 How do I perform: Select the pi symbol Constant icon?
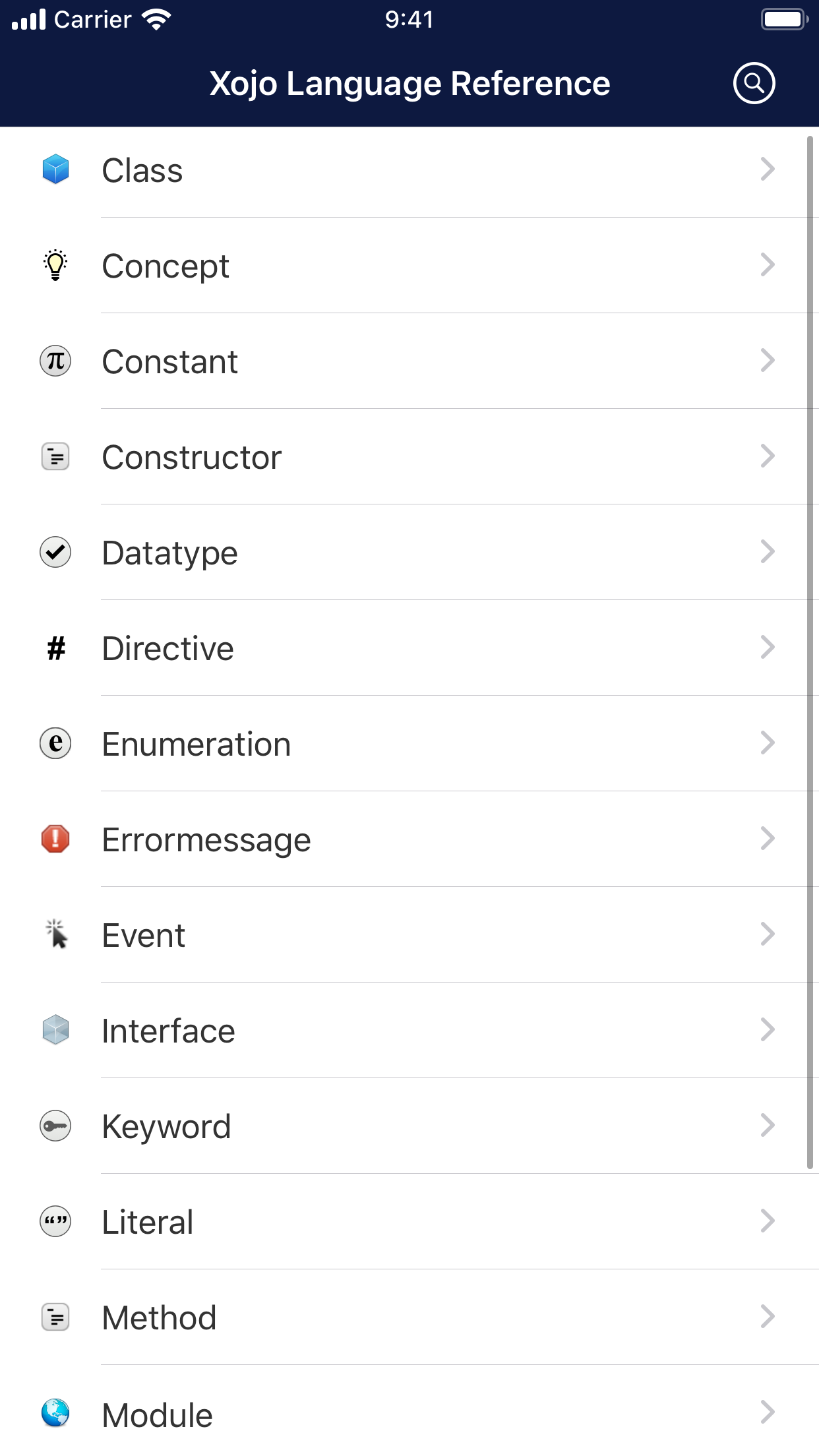pos(56,361)
